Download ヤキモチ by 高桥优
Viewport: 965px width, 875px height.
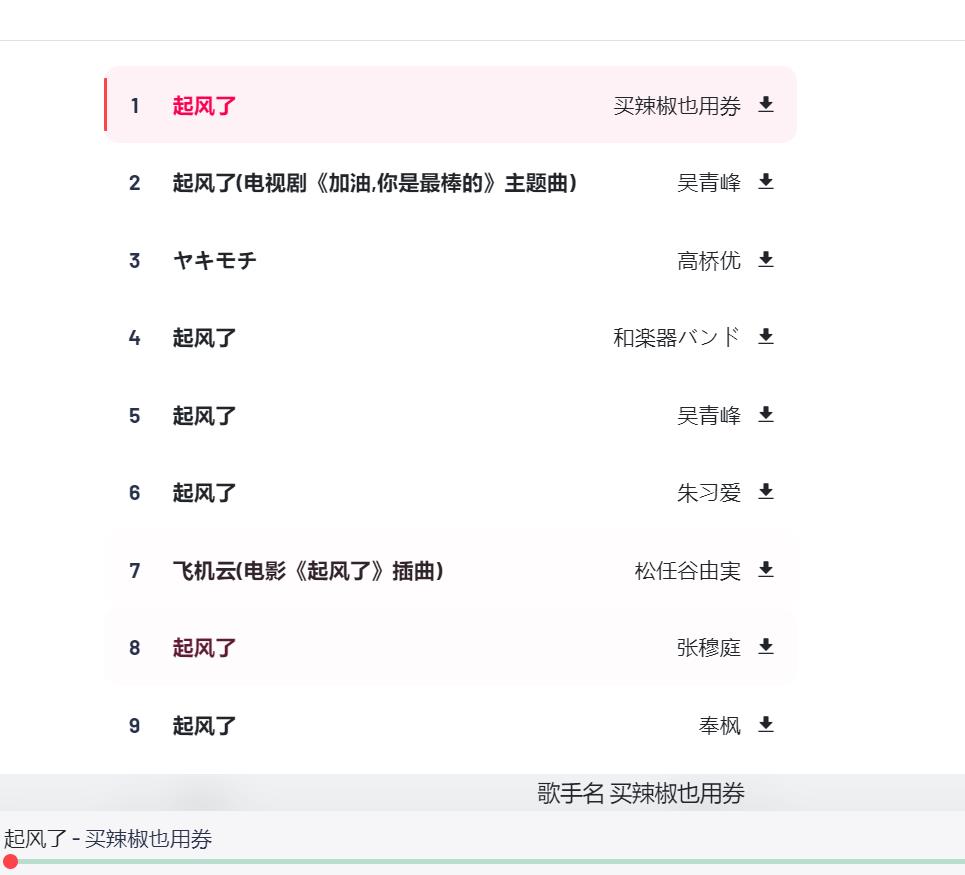[x=766, y=260]
